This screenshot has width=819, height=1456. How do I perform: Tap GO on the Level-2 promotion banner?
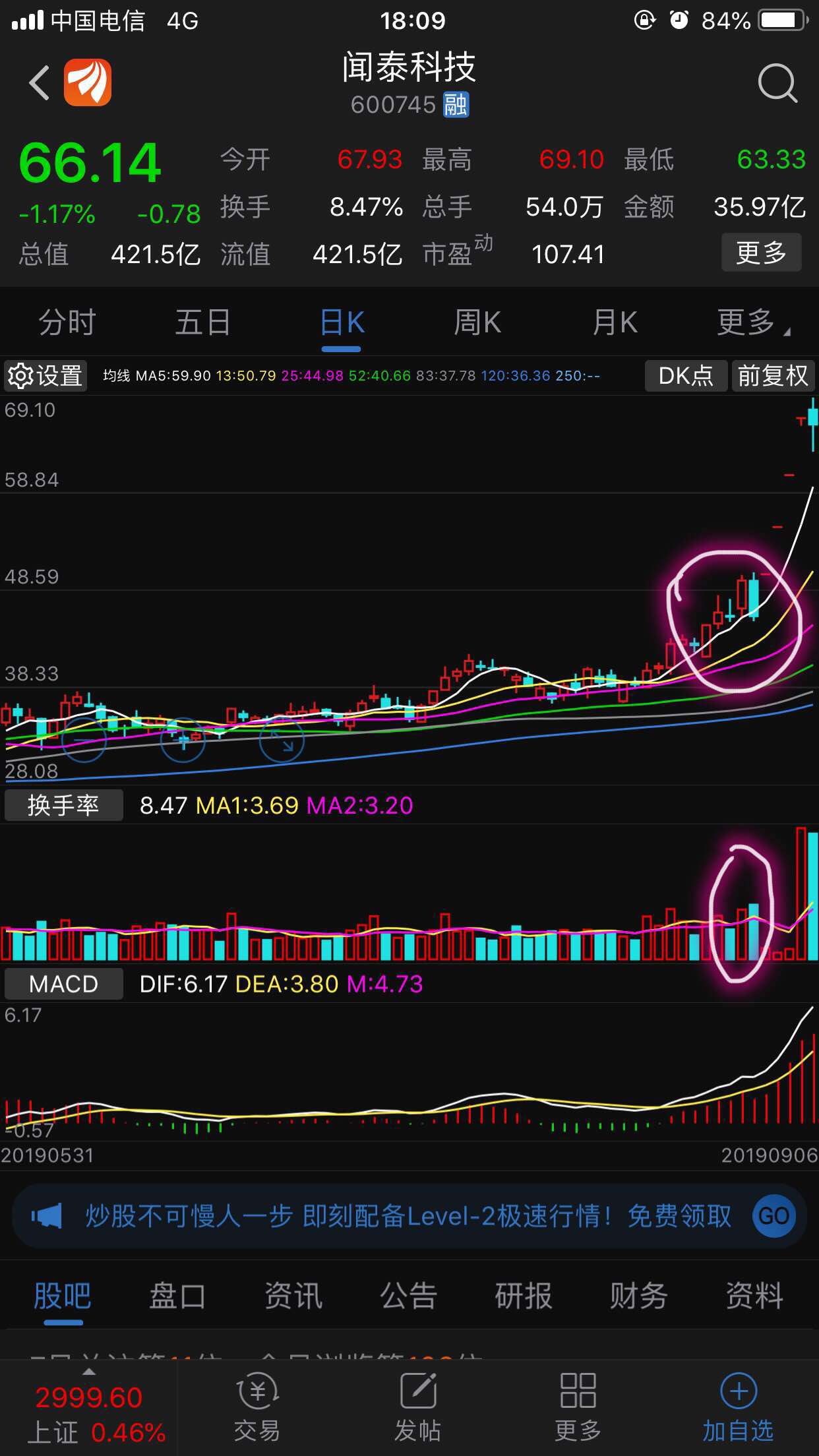(774, 1217)
